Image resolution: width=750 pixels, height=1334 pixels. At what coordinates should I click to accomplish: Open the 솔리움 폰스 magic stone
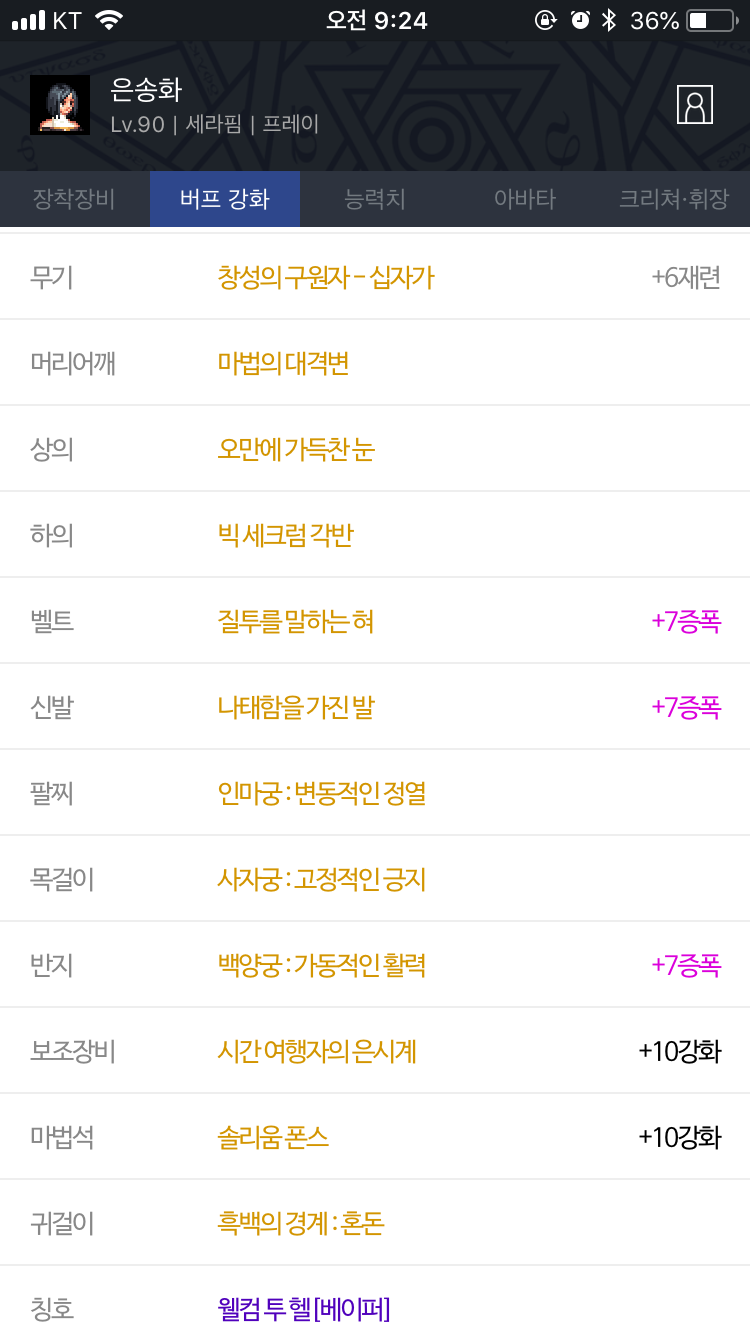(x=375, y=1137)
